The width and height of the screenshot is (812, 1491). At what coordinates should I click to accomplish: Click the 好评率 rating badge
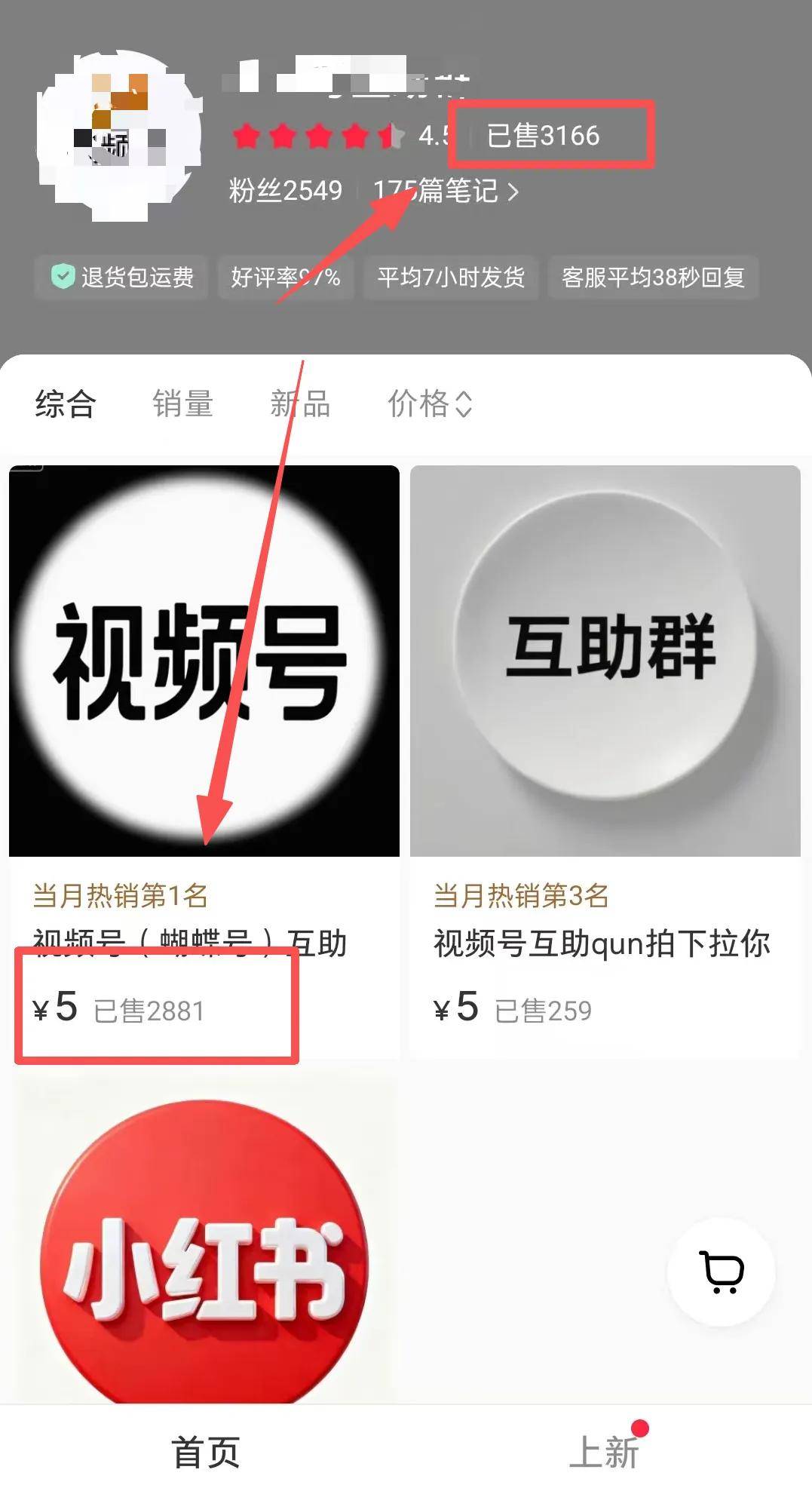click(285, 278)
